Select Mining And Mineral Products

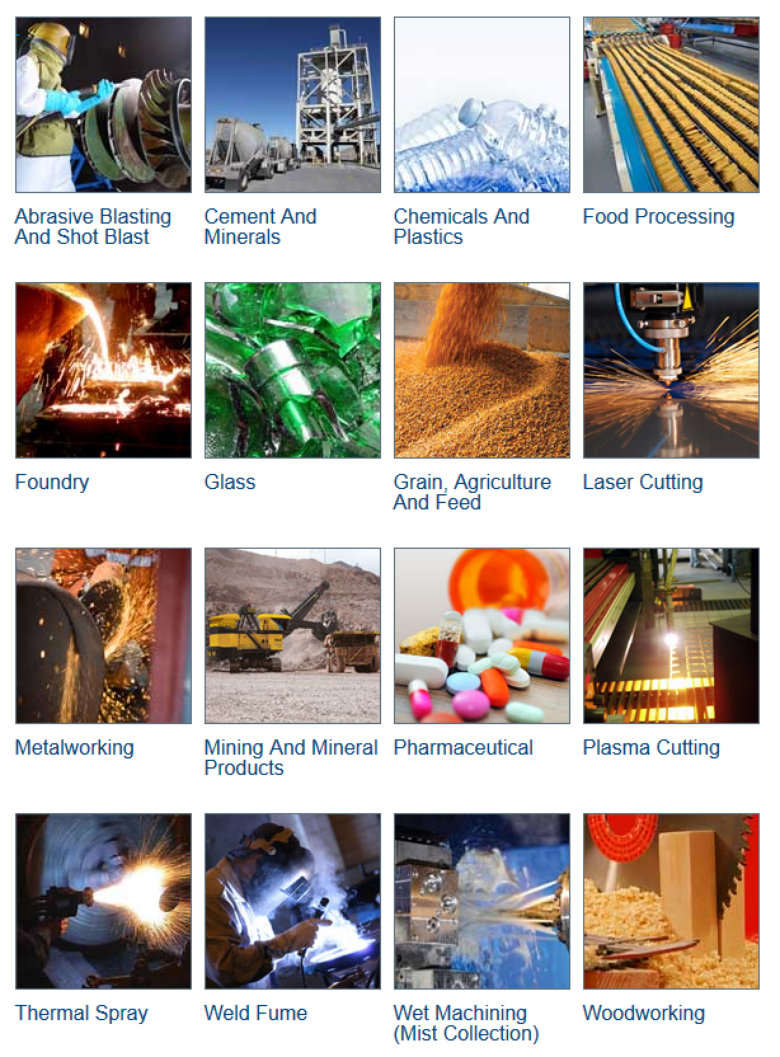point(292,635)
